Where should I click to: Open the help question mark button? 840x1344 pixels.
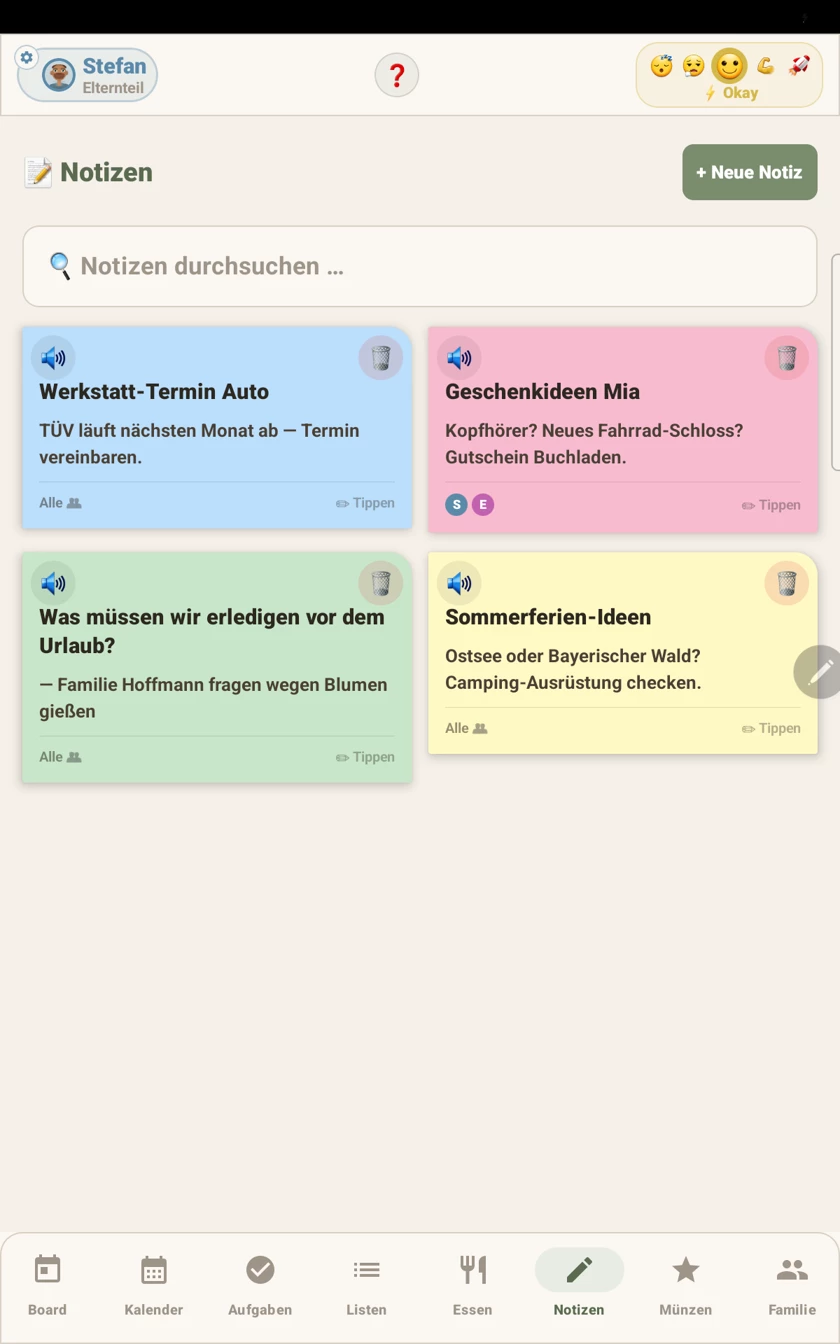[x=397, y=75]
